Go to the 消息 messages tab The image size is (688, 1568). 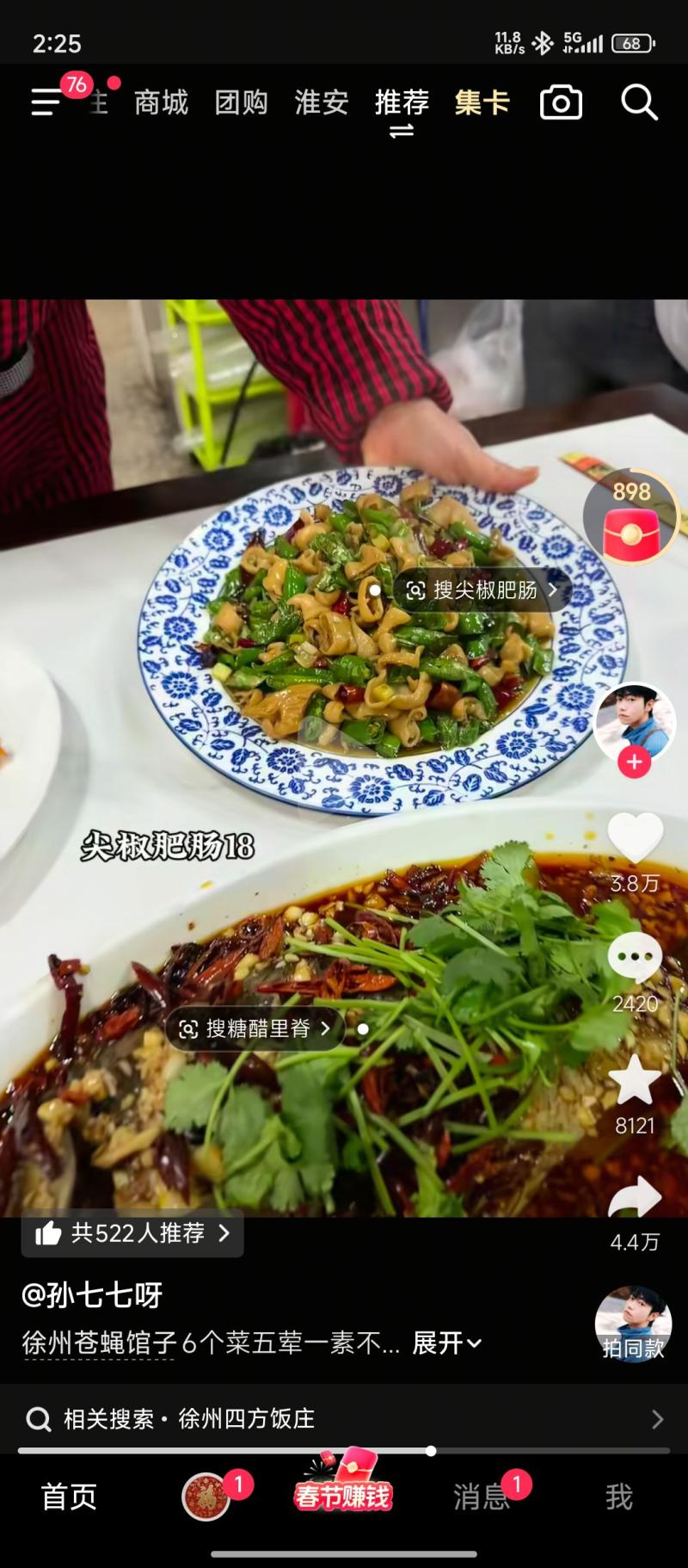click(482, 1497)
